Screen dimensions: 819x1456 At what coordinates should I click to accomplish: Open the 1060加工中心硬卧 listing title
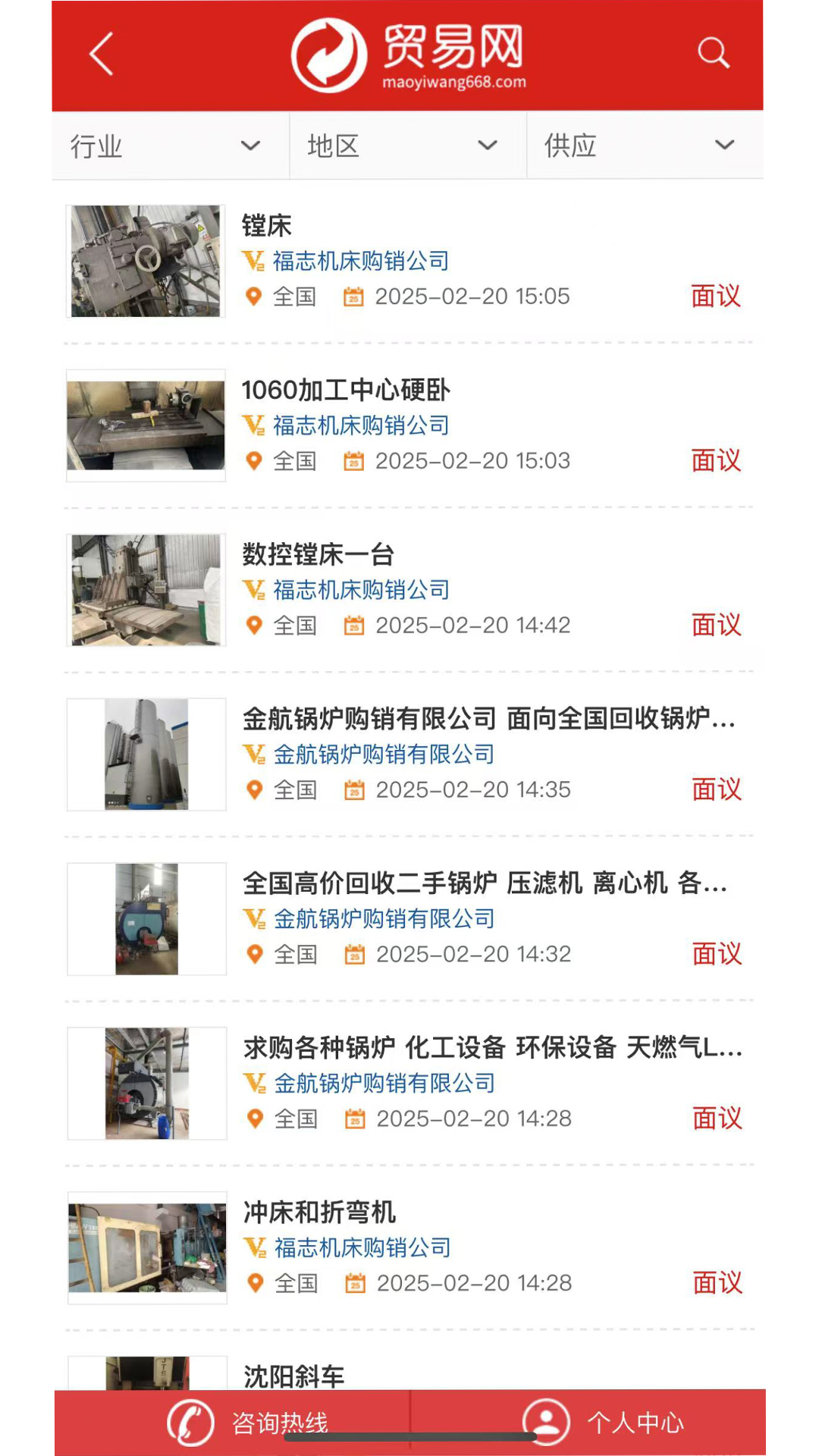[x=347, y=391]
